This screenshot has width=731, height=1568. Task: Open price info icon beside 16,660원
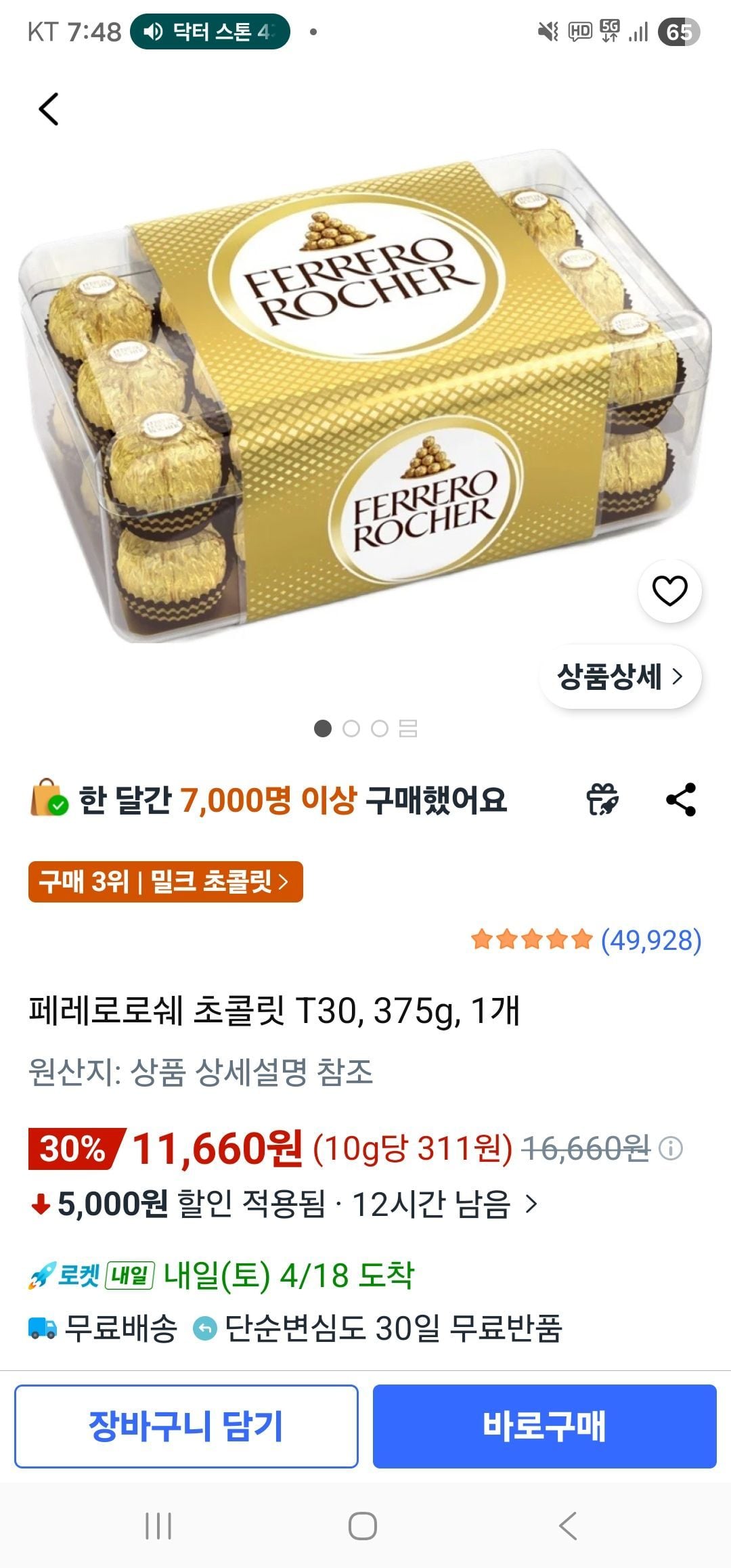pos(671,1148)
